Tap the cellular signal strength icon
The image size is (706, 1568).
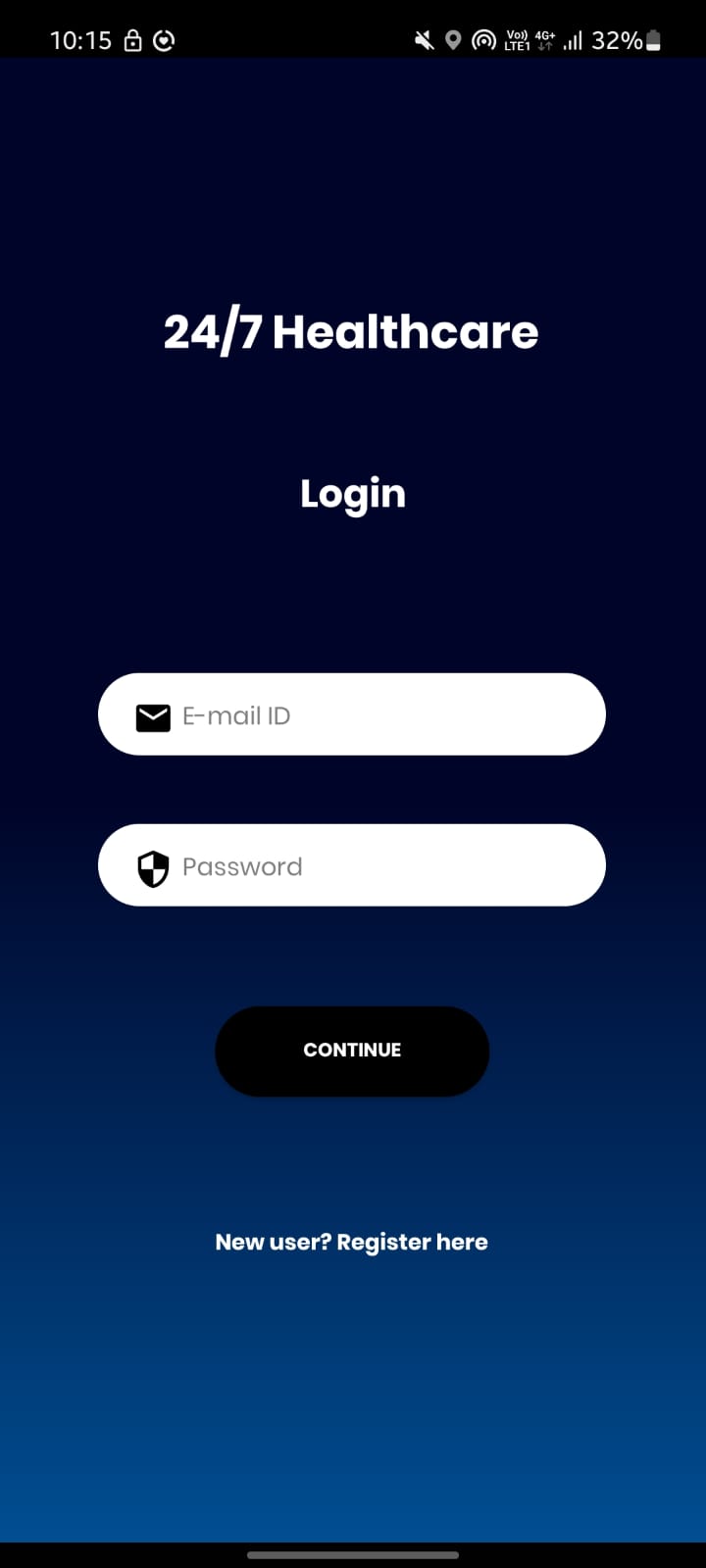[572, 40]
